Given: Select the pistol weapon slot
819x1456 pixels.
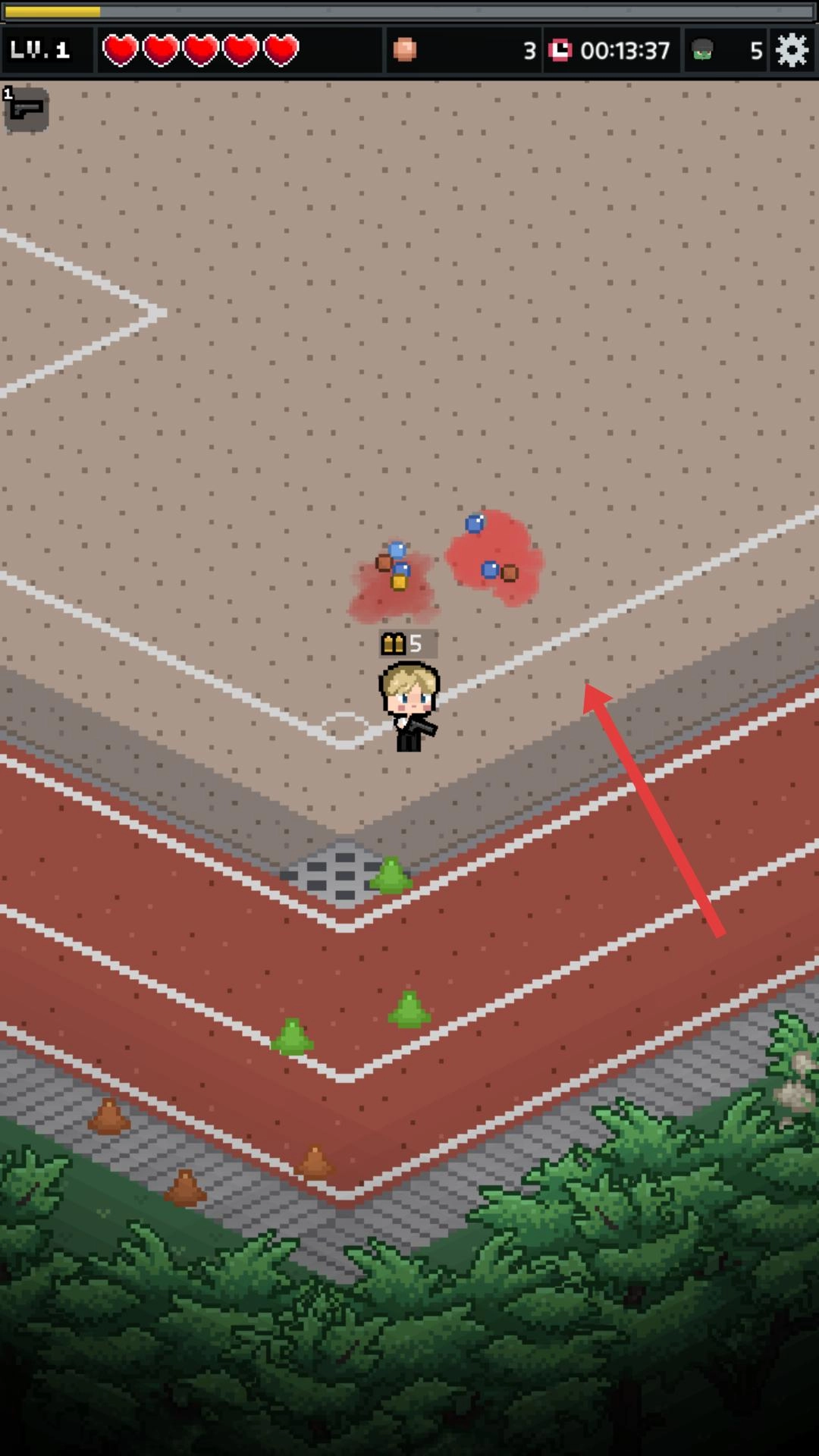Looking at the screenshot, I should (27, 109).
